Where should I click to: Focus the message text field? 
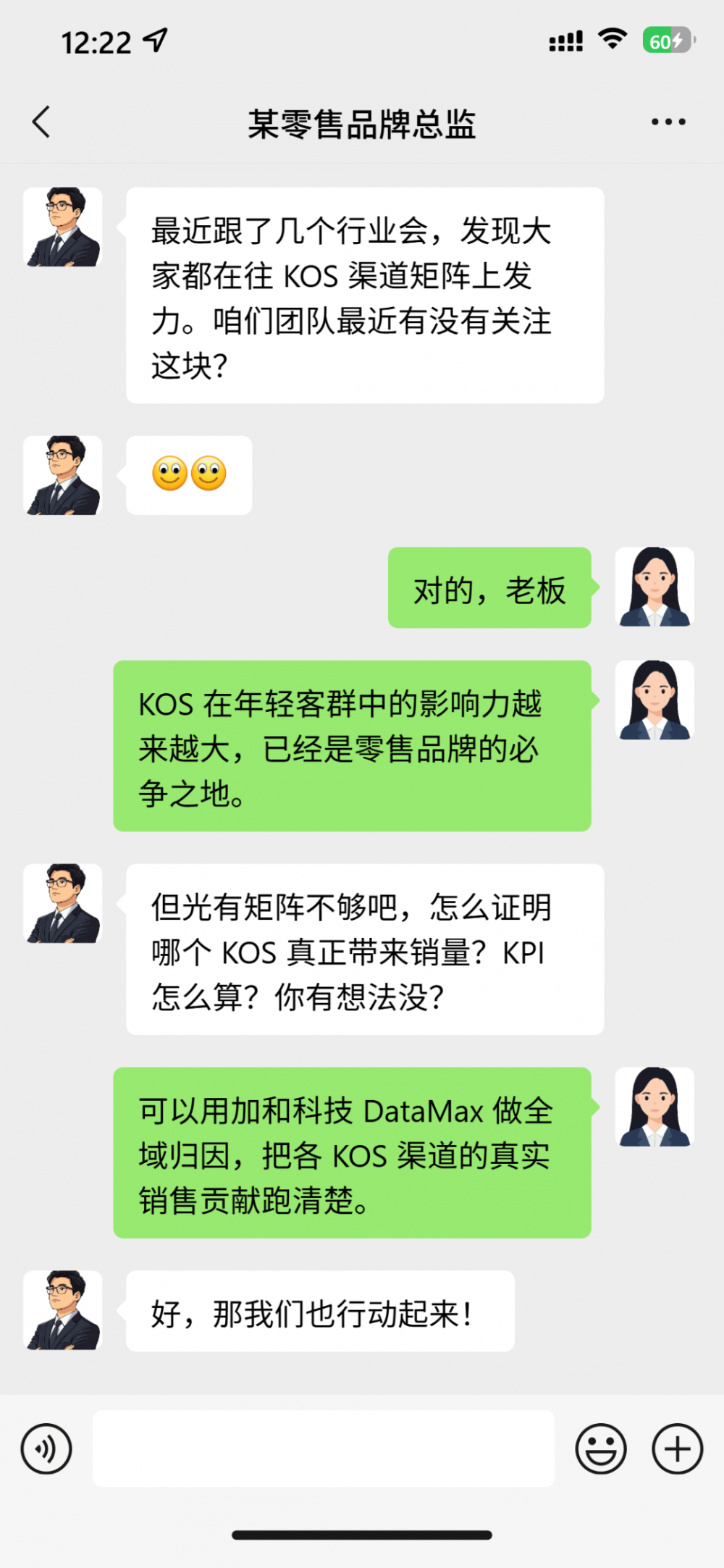click(323, 1448)
